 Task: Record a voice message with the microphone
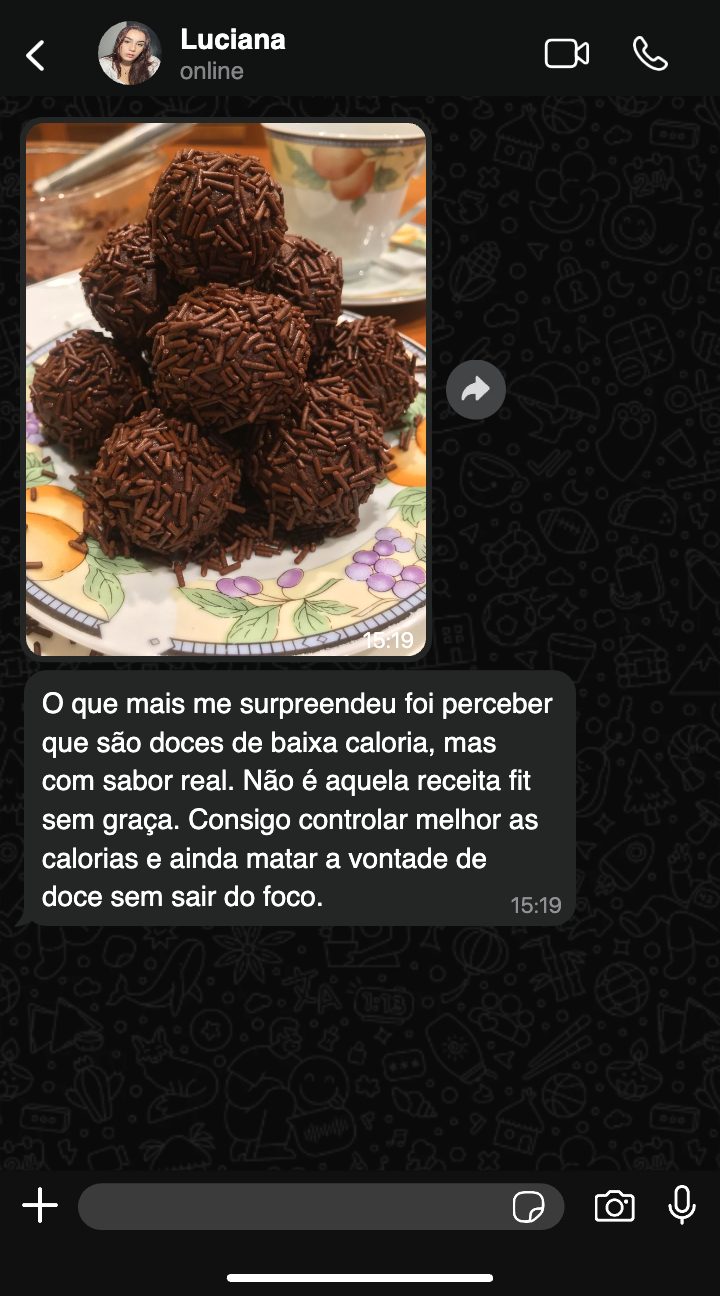tap(682, 1206)
